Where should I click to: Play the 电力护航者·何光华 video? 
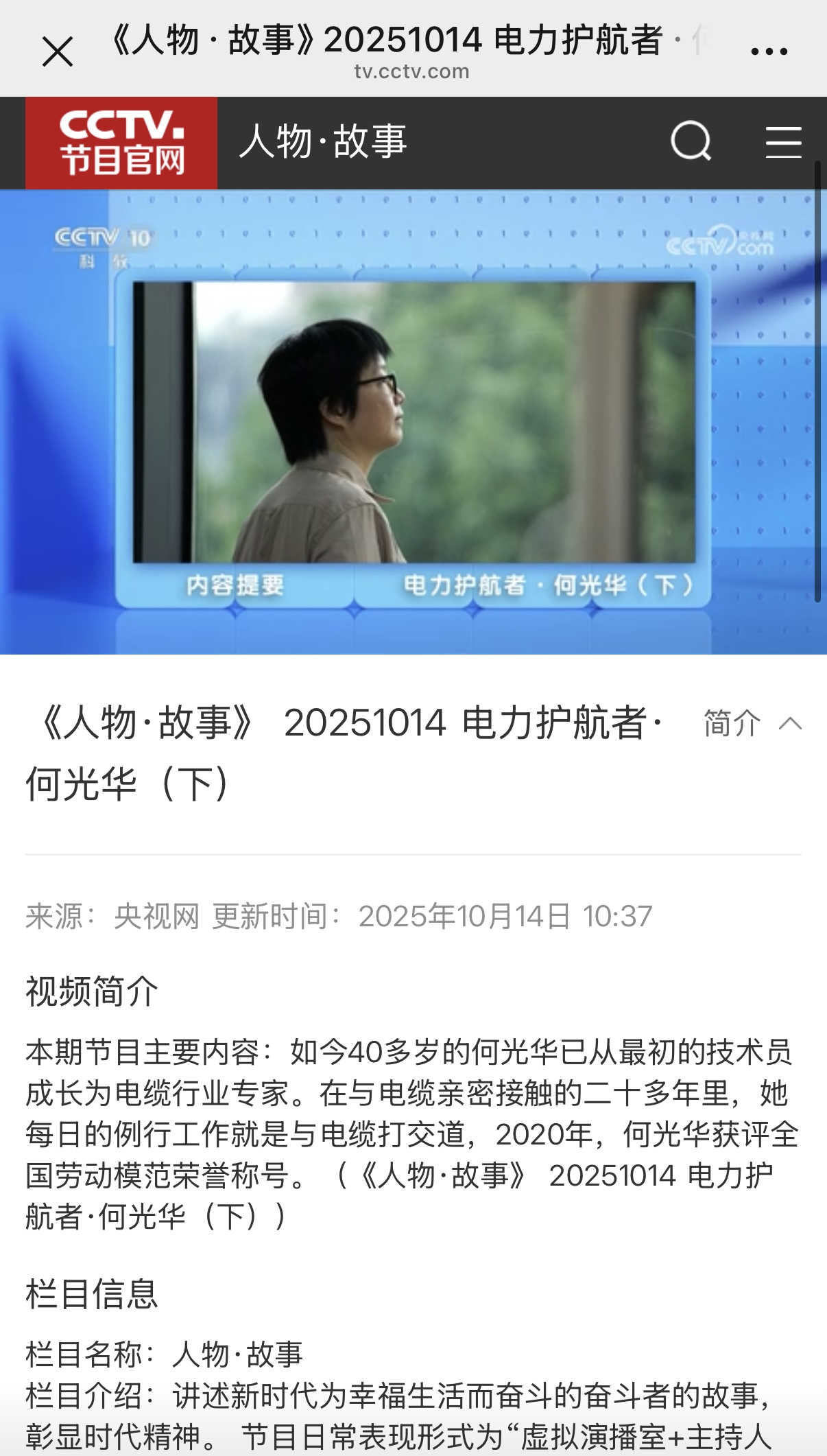point(413,421)
